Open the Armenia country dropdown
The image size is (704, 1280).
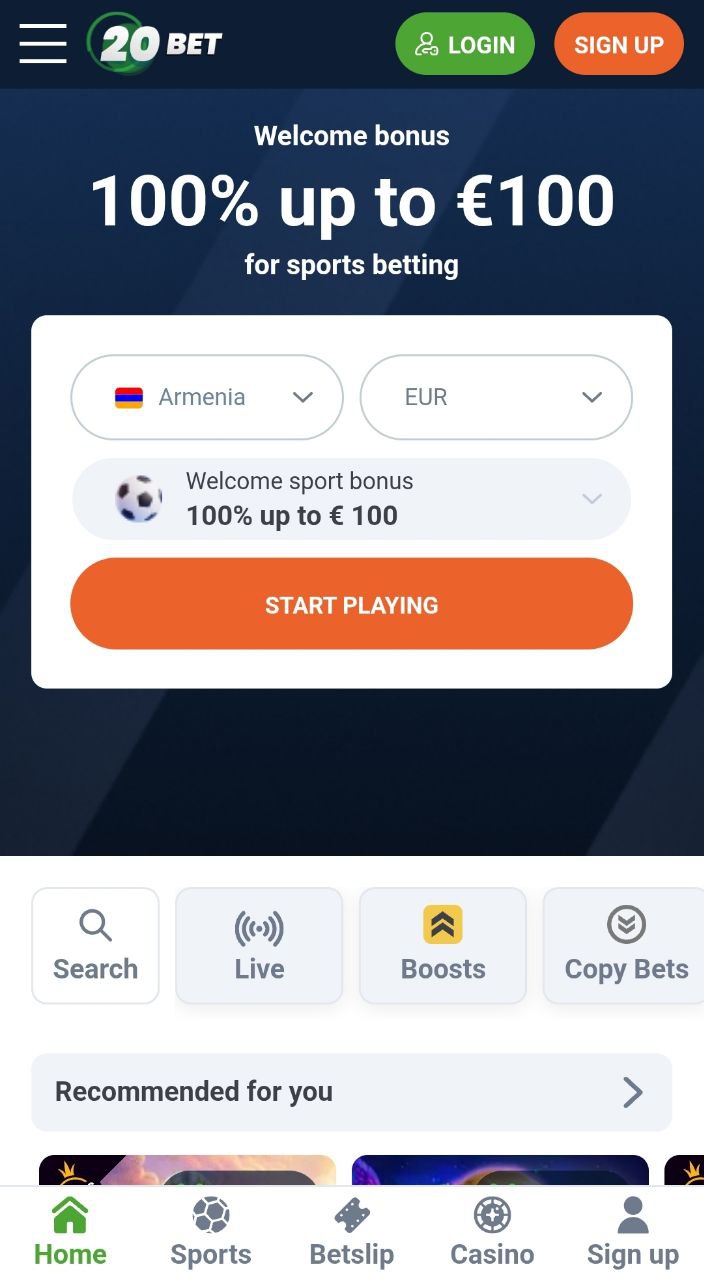pos(207,397)
